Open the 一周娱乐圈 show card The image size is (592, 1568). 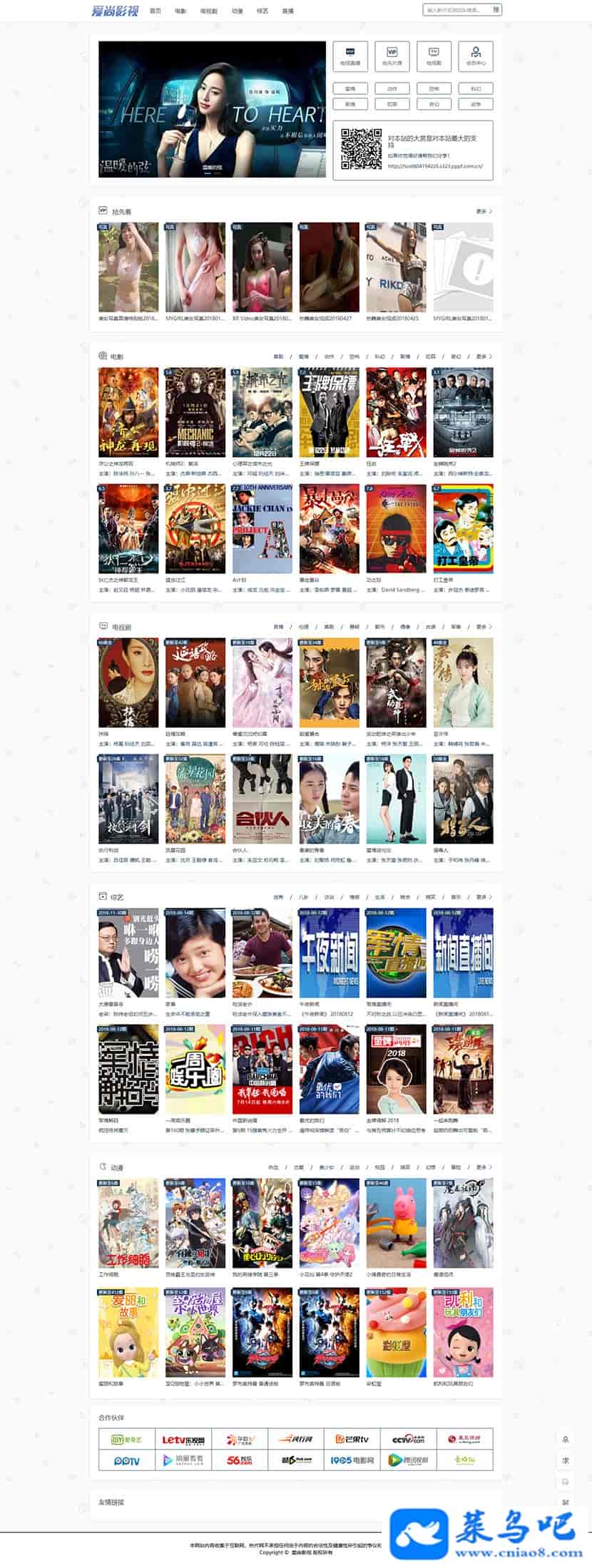pos(195,1070)
